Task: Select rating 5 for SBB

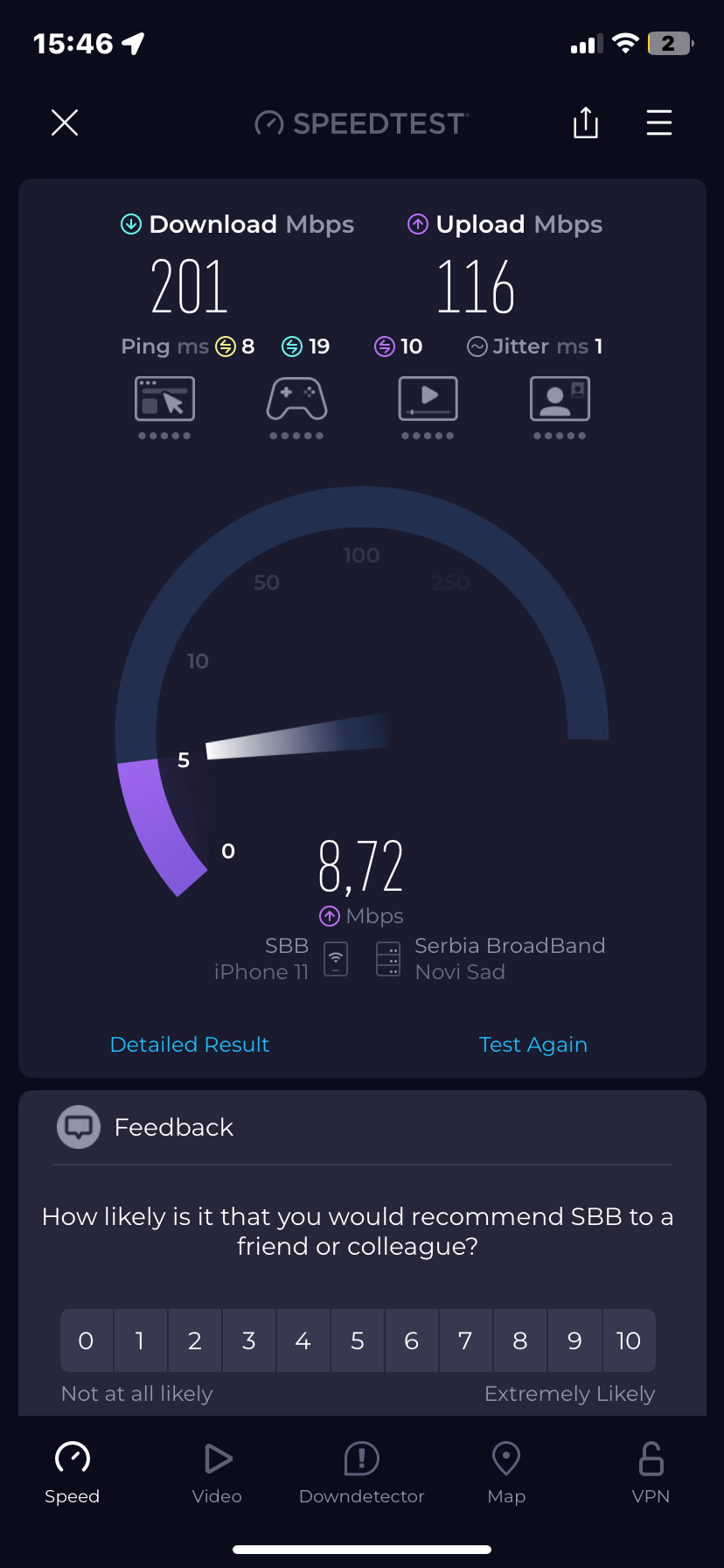Action: coord(357,1340)
